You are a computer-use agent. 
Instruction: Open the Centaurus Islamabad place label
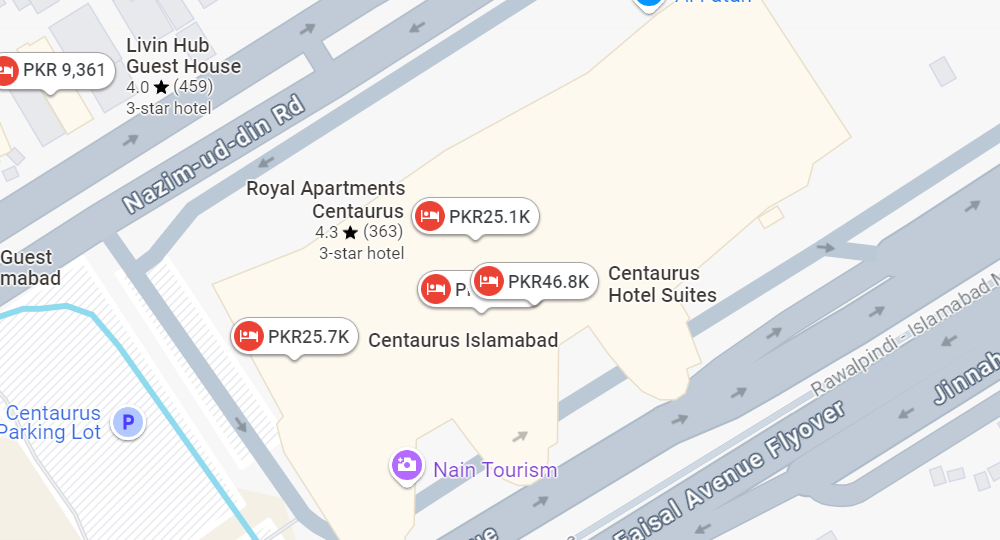(x=463, y=340)
